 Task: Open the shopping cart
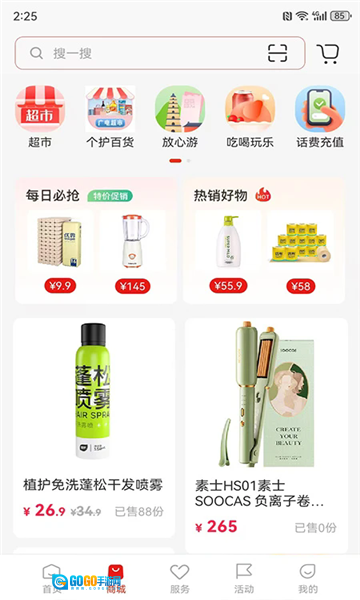[328, 54]
